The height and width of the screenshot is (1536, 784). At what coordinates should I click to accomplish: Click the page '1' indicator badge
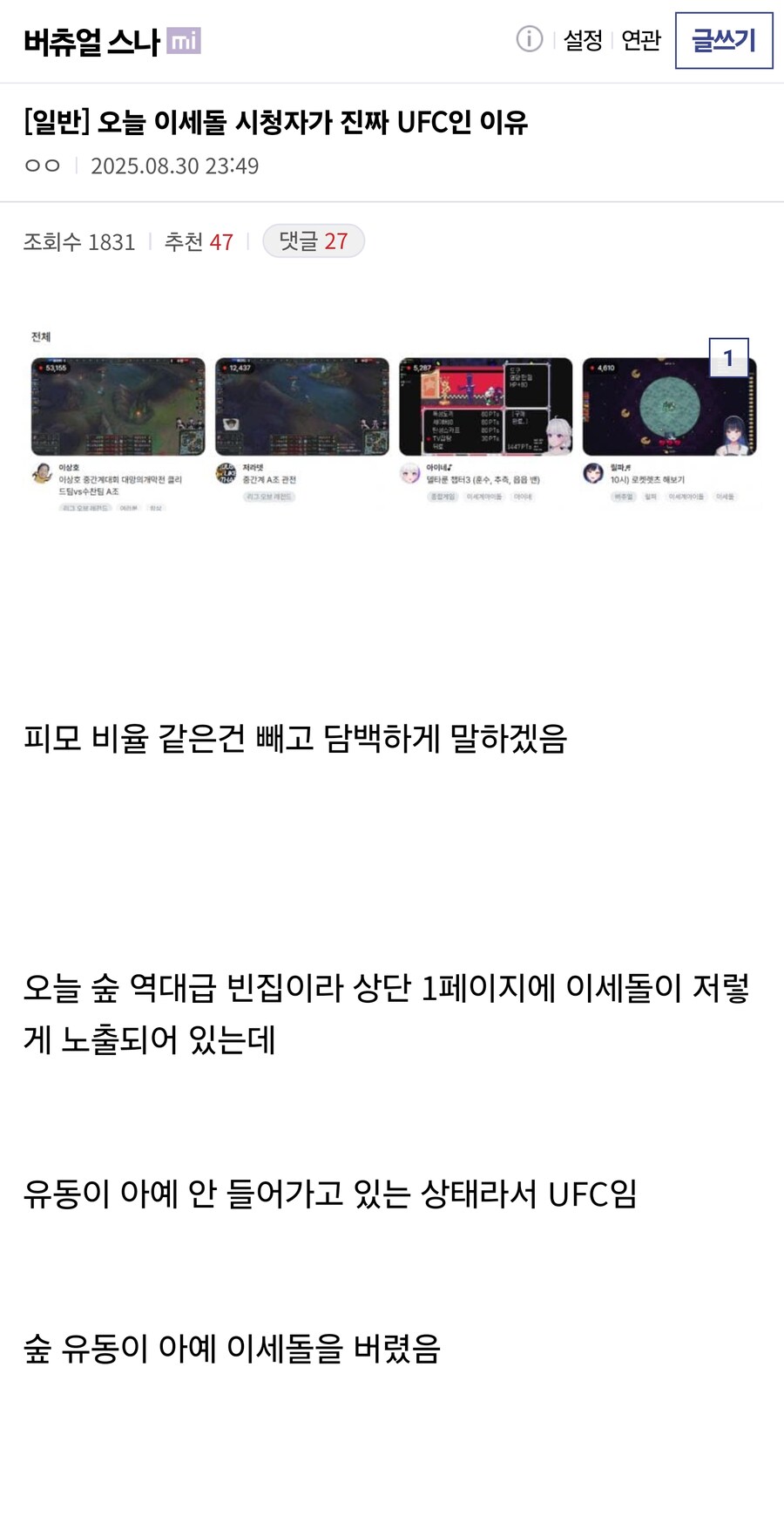[x=729, y=357]
